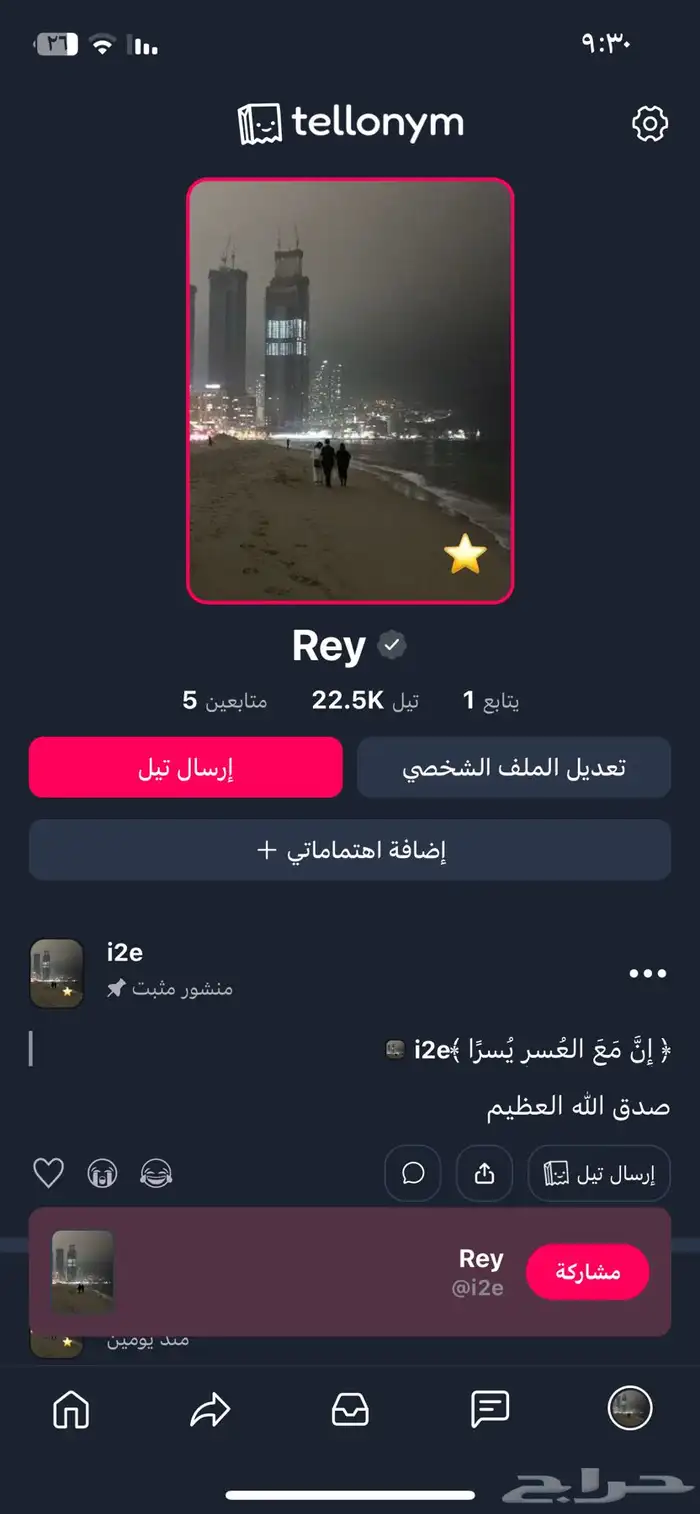The image size is (700, 1514).
Task: React with crying emoji on pinned post
Action: click(102, 1172)
